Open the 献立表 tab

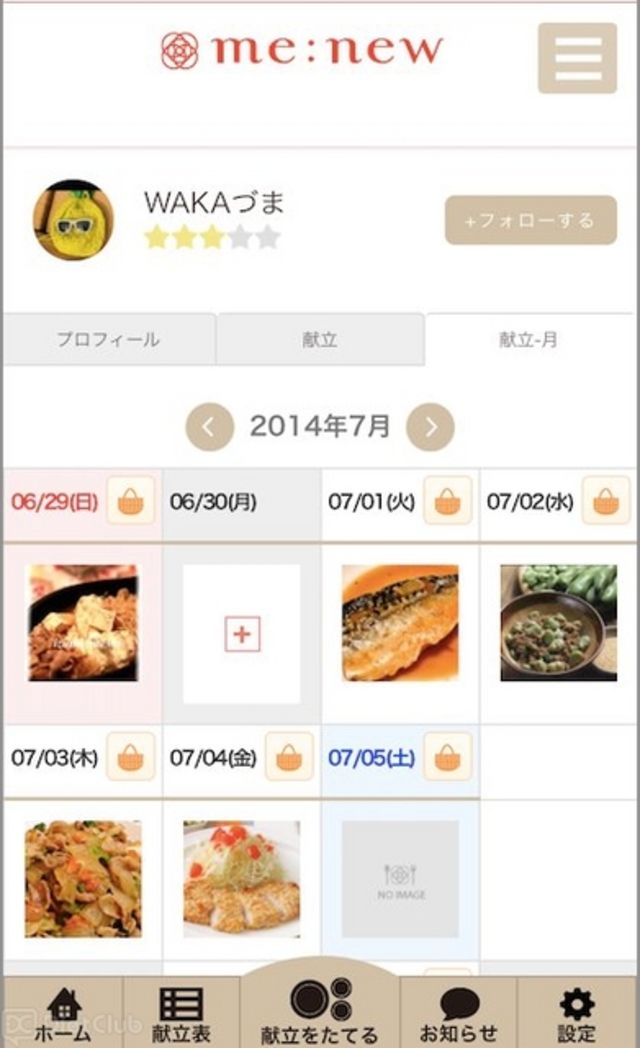pyautogui.click(x=181, y=1014)
